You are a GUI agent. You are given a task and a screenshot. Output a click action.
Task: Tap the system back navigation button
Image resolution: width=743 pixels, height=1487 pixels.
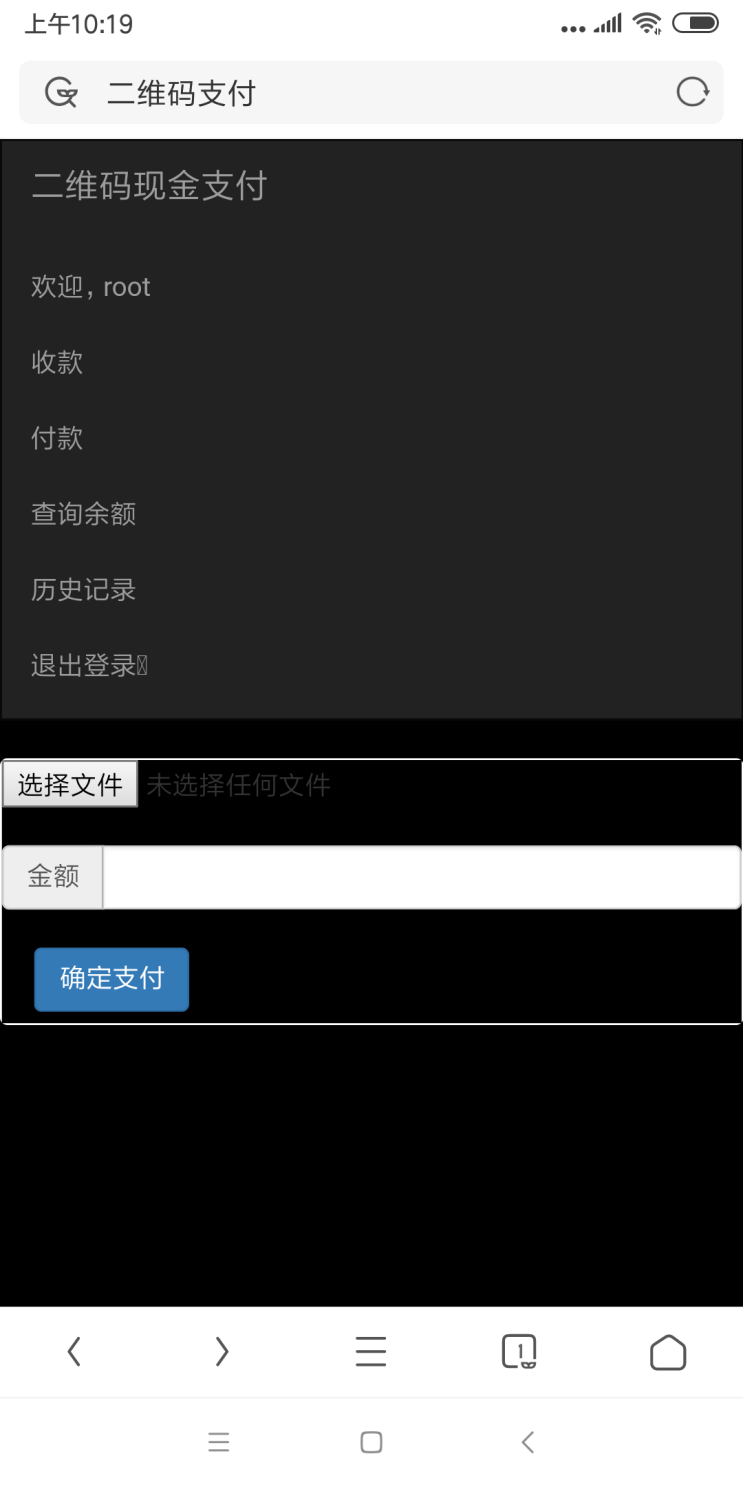528,1442
